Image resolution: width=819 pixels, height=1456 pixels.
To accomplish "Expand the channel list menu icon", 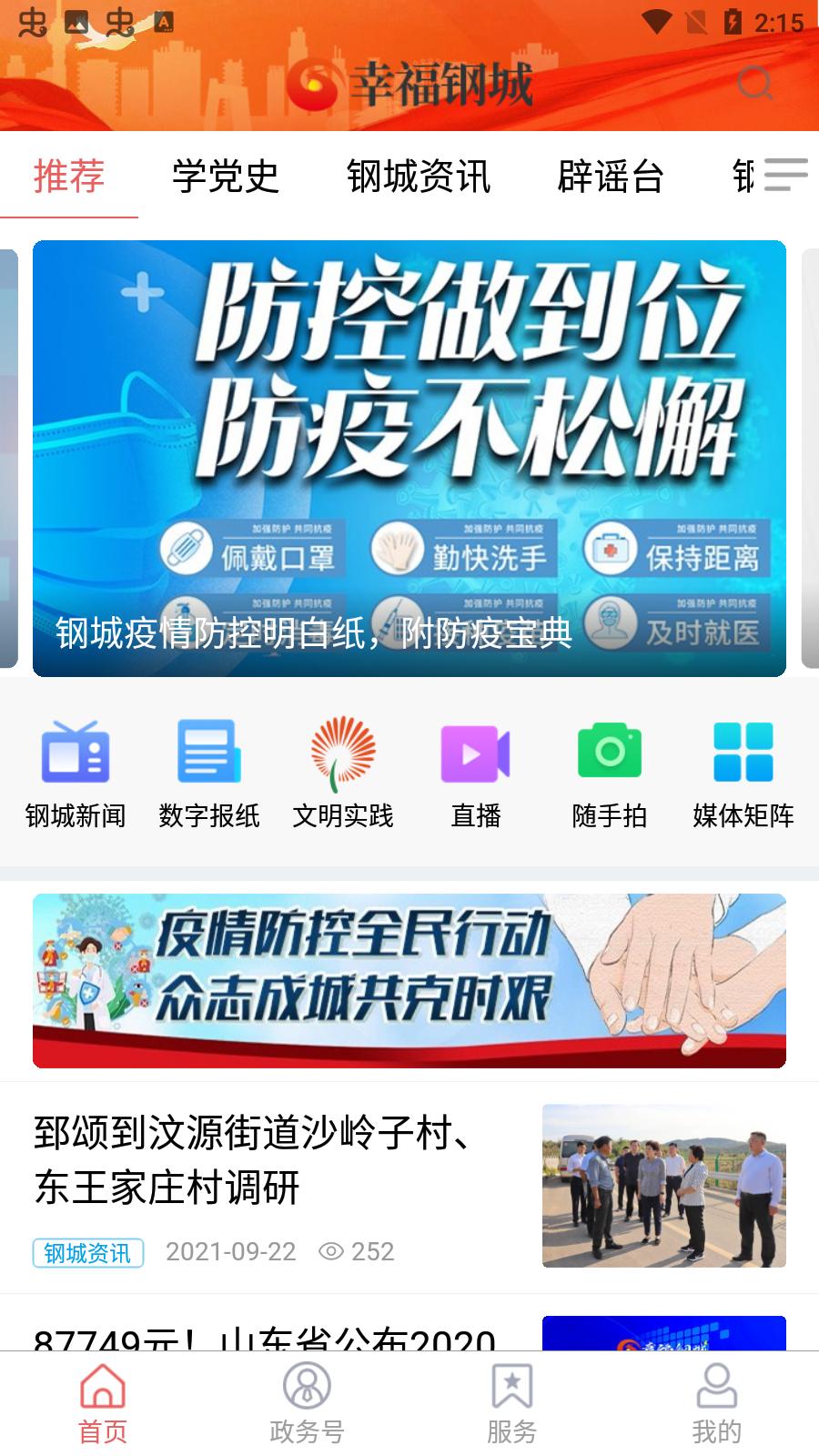I will pos(785,174).
